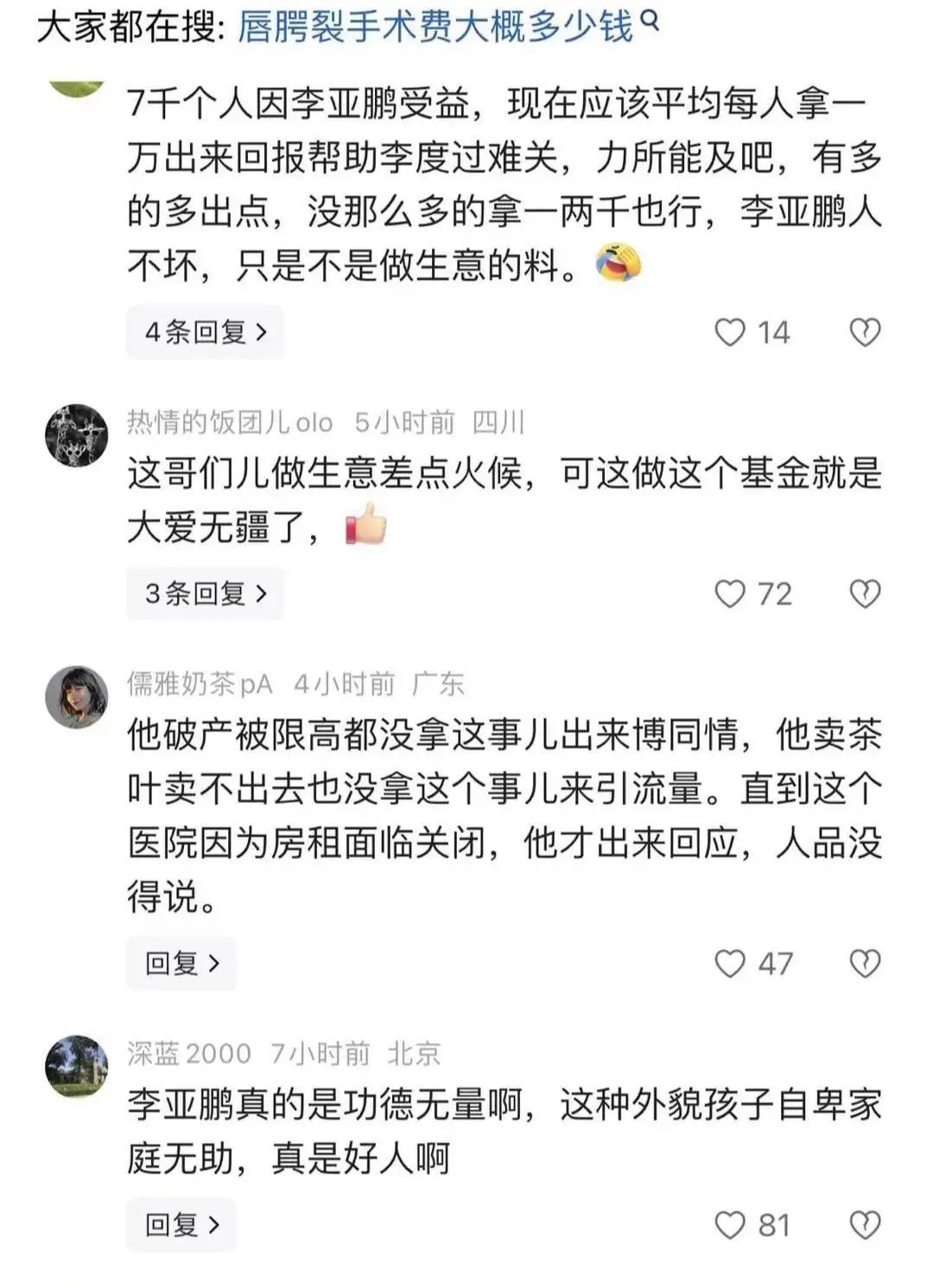Viewport: 933px width, 1288px height.
Task: Open 热情的饭团儿olo's profile avatar
Action: pos(77,435)
